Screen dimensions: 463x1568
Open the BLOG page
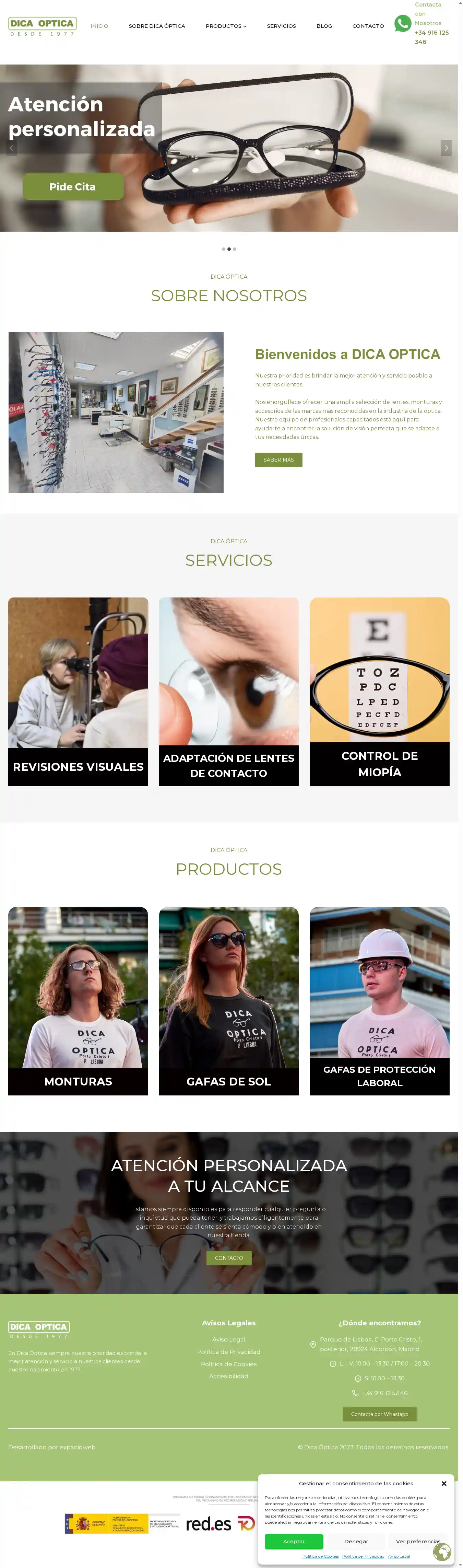[x=324, y=26]
